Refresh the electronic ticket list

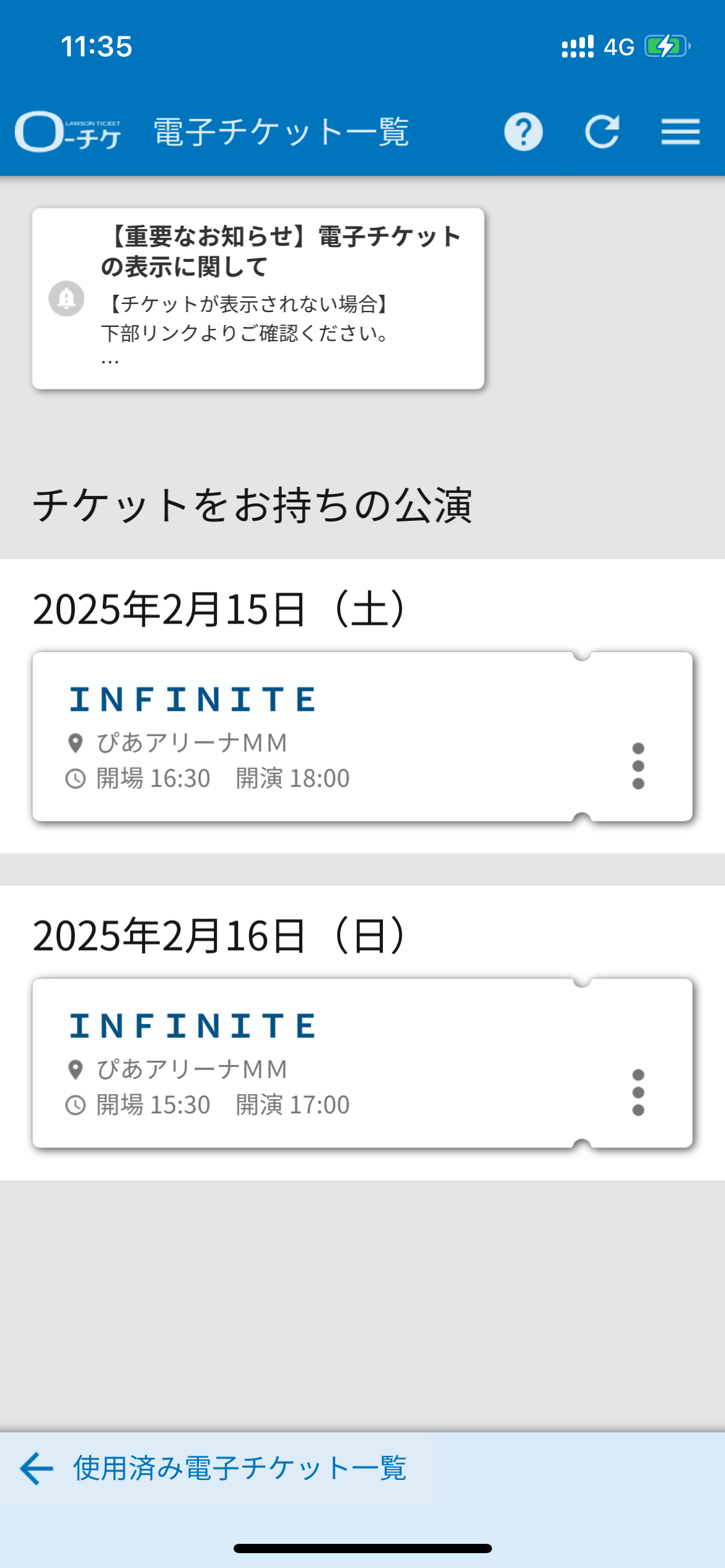click(602, 132)
